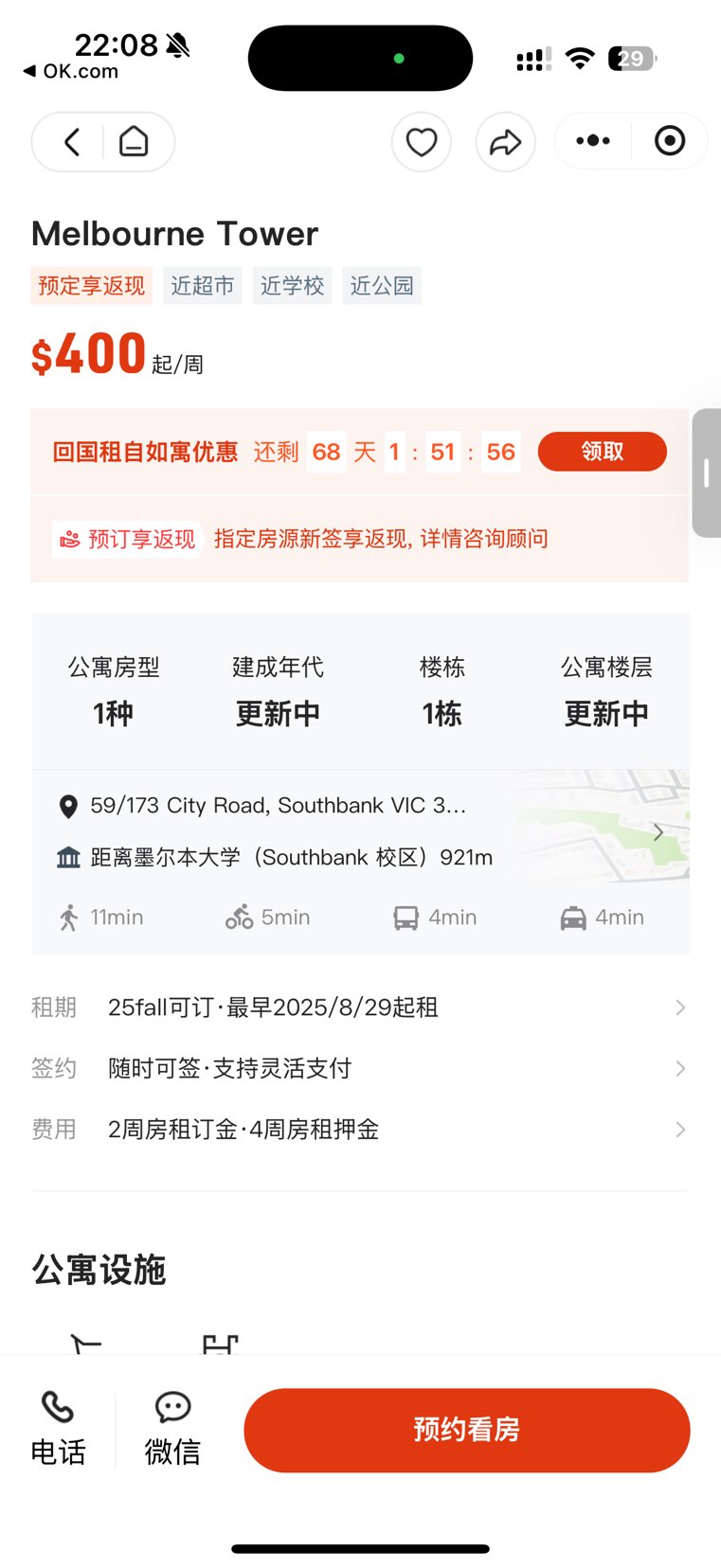Return to OK.com via status bar link
Screen dimensions: 721x1568
[x=71, y=71]
